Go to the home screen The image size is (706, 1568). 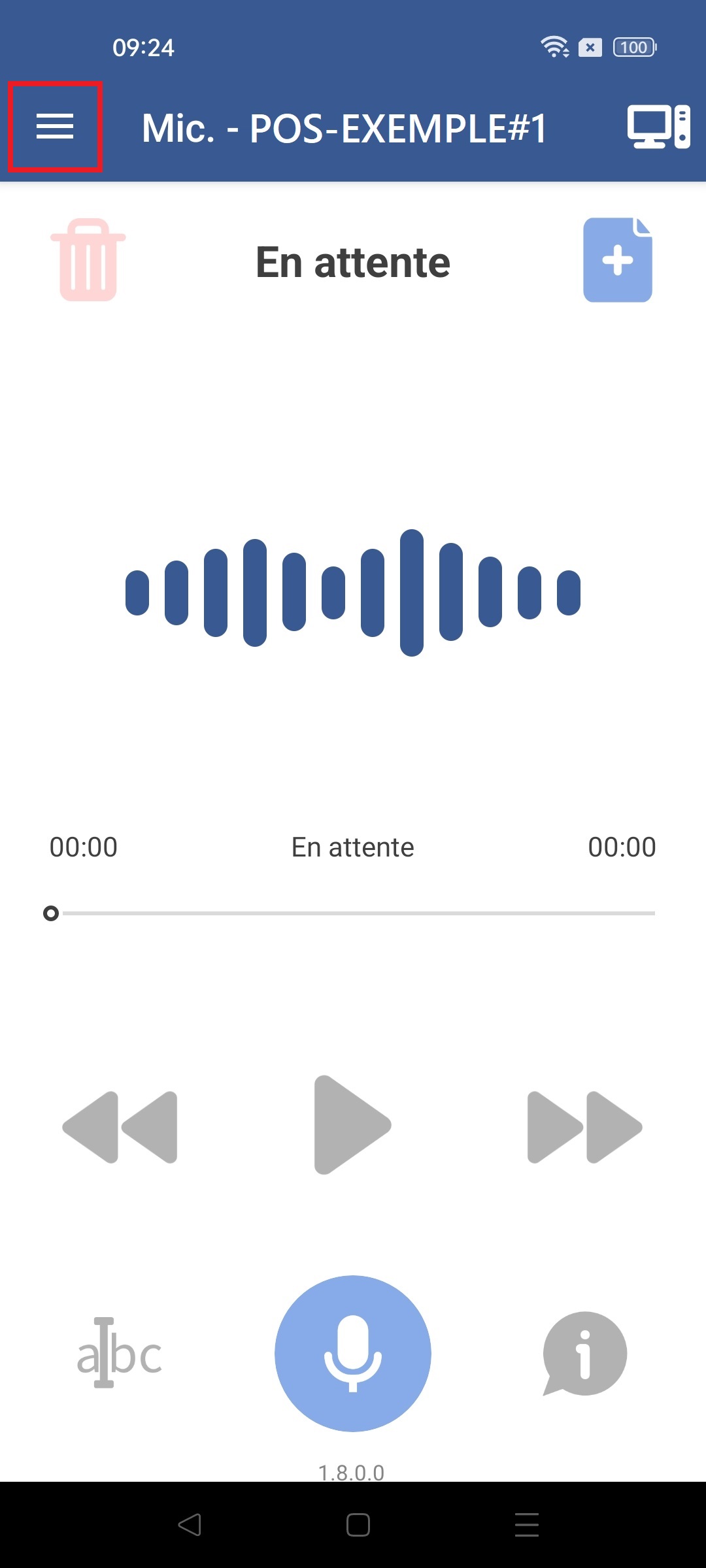click(x=358, y=1525)
